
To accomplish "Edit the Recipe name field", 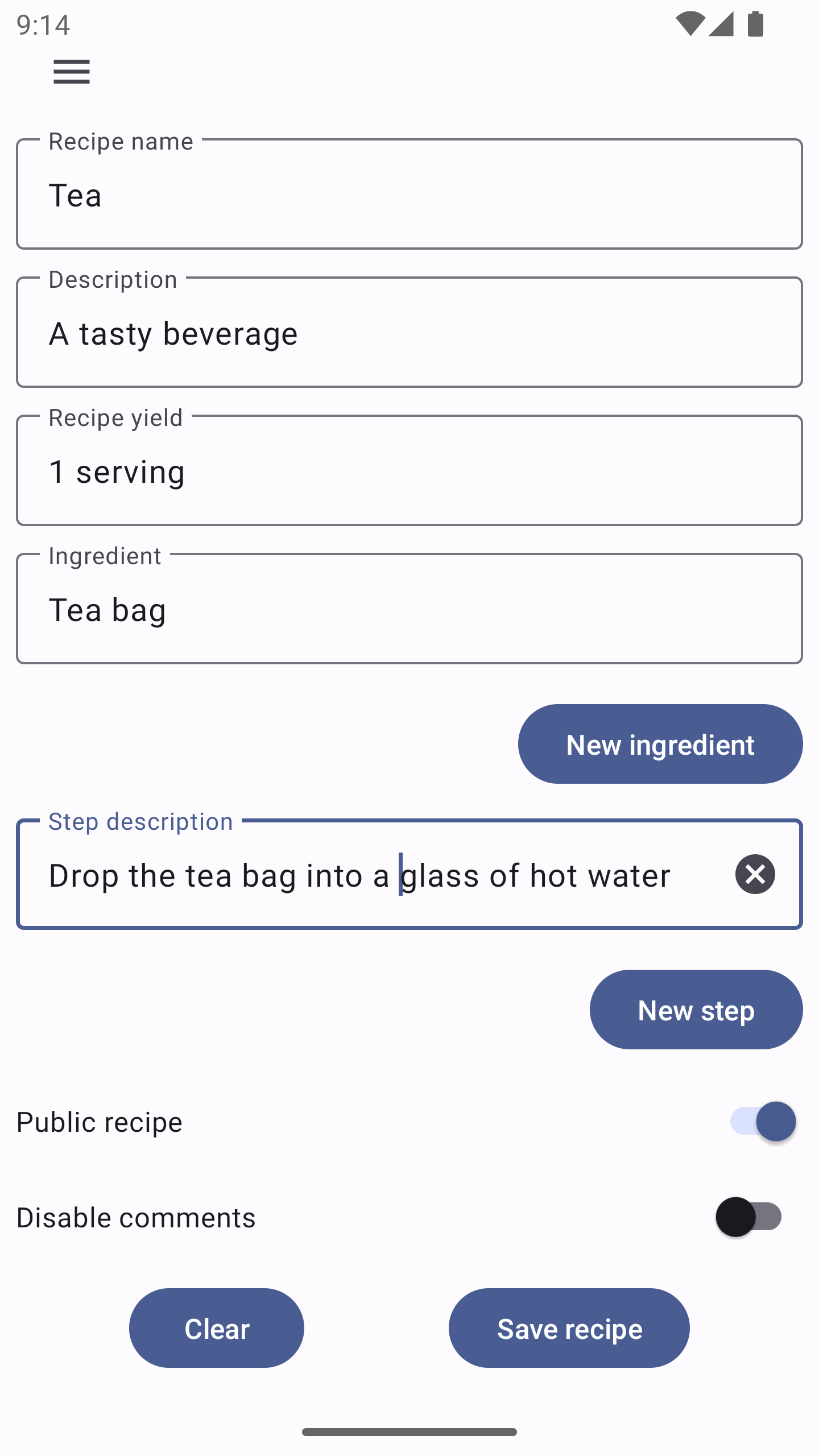I will coord(409,195).
